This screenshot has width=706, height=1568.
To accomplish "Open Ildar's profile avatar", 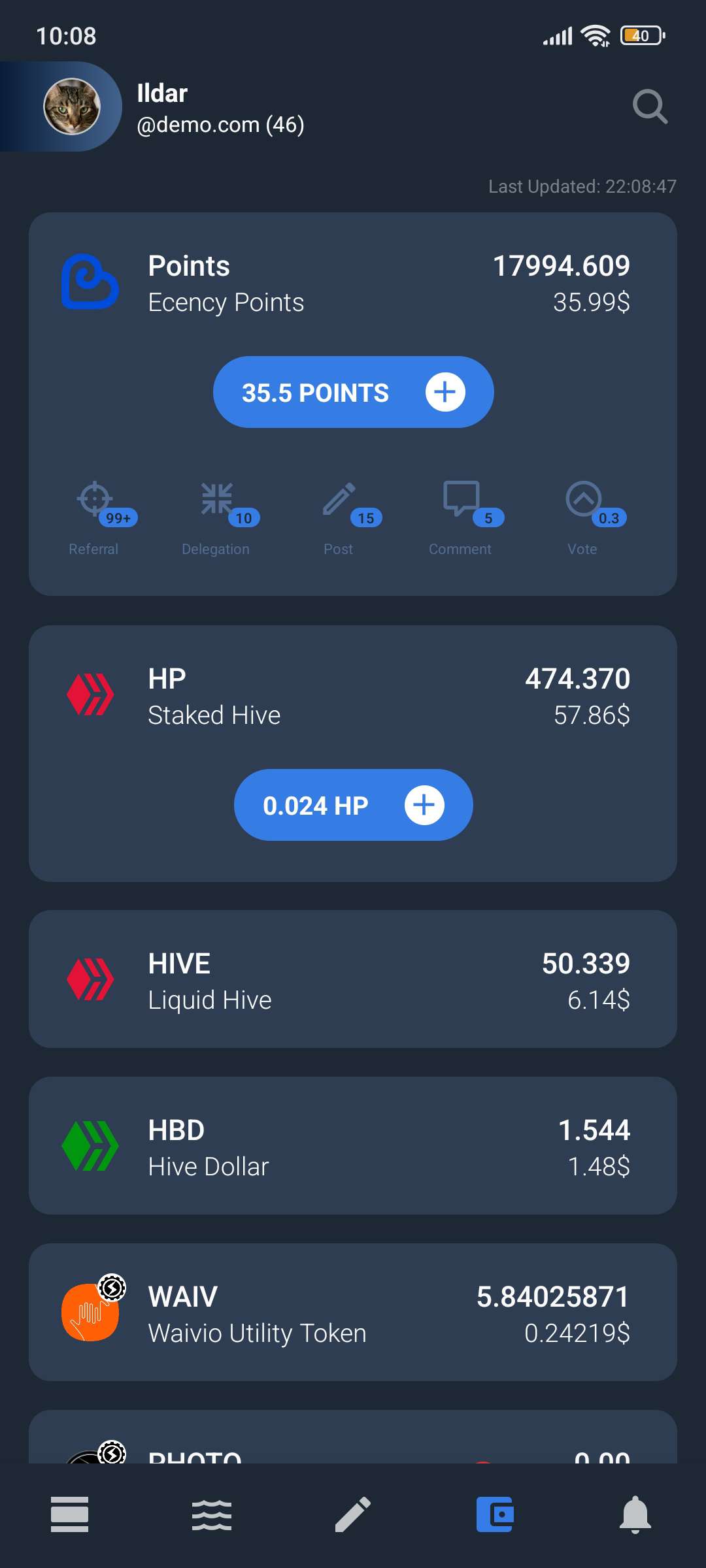I will [74, 106].
